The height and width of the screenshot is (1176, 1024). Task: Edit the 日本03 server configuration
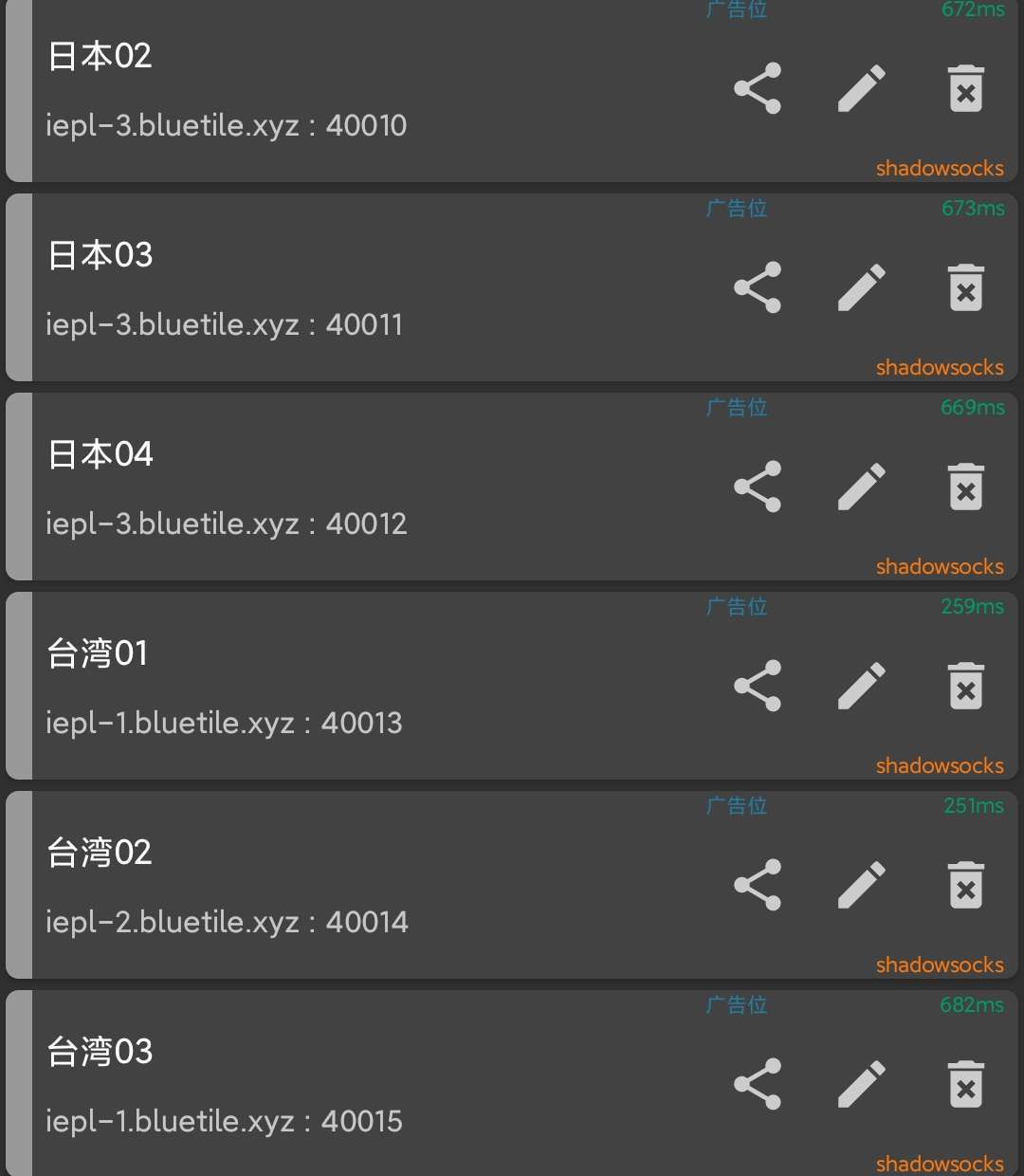pos(862,288)
